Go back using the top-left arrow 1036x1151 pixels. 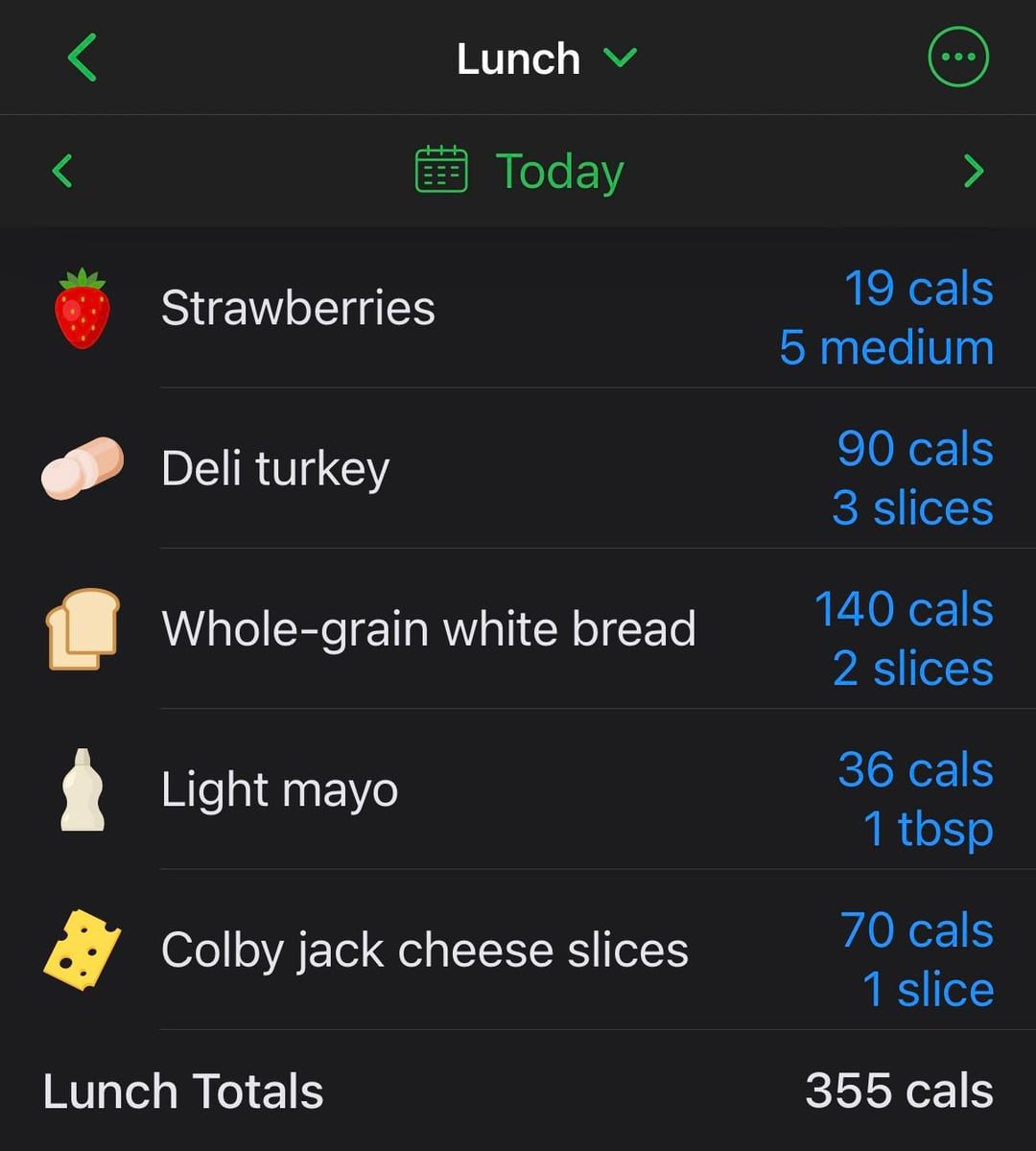coord(82,58)
